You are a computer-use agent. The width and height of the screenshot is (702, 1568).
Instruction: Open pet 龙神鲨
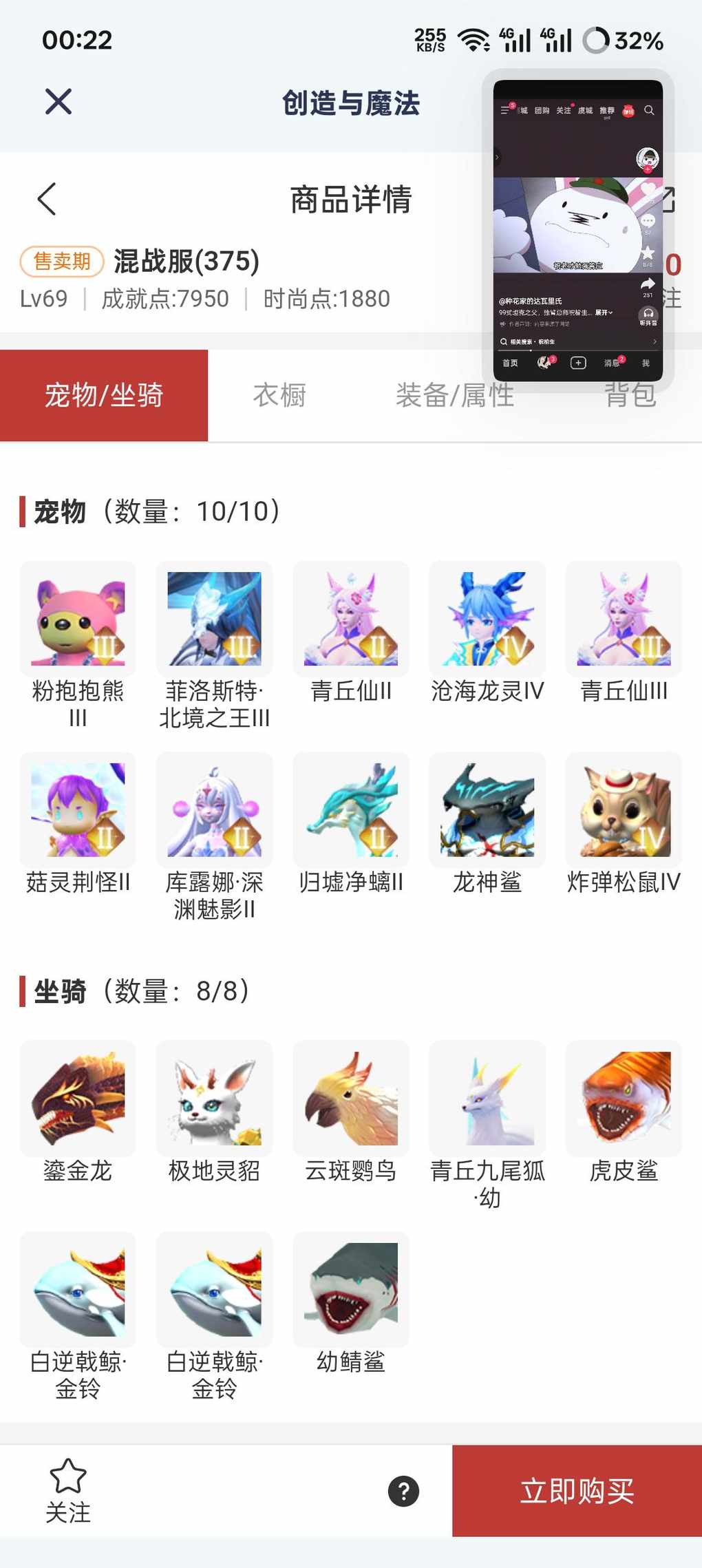(x=487, y=810)
